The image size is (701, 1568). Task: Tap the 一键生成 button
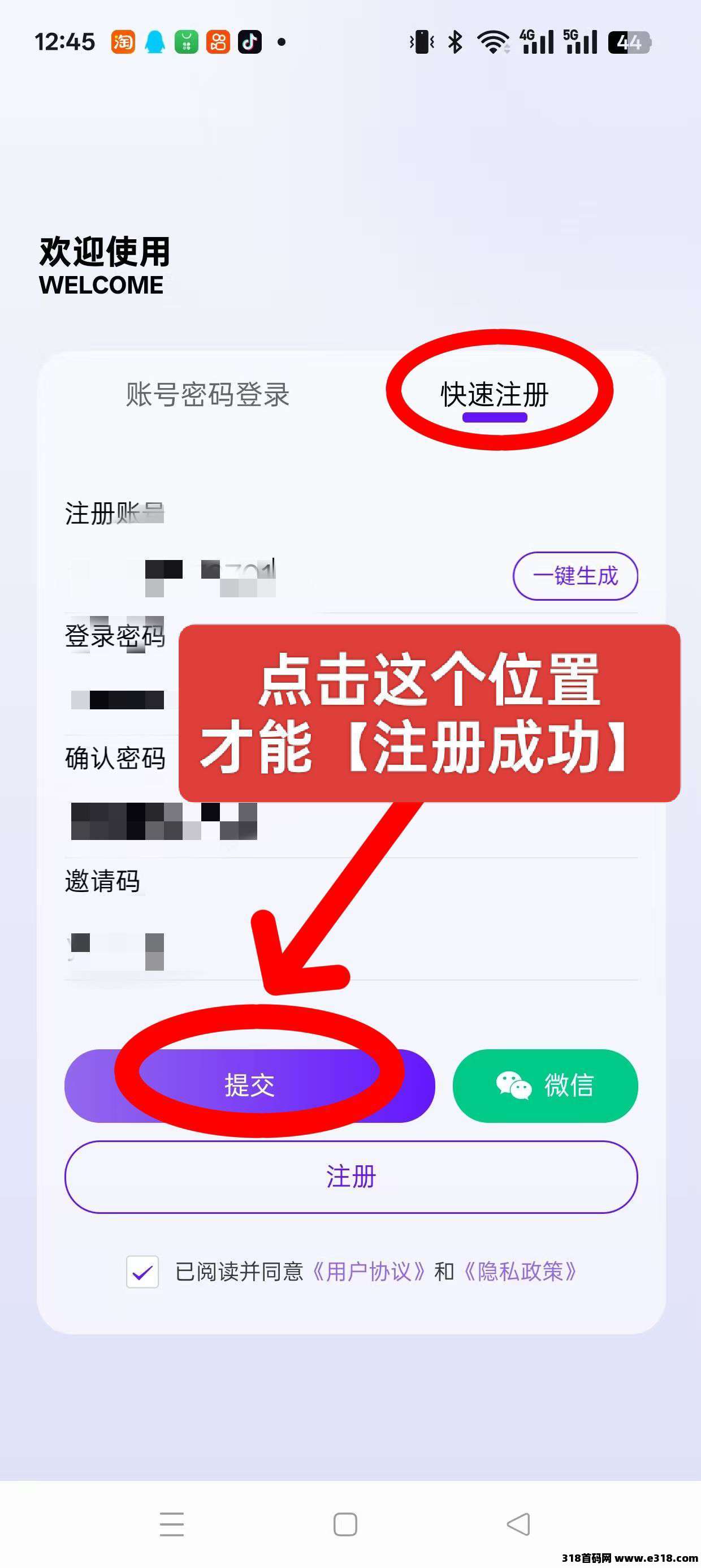[x=575, y=576]
